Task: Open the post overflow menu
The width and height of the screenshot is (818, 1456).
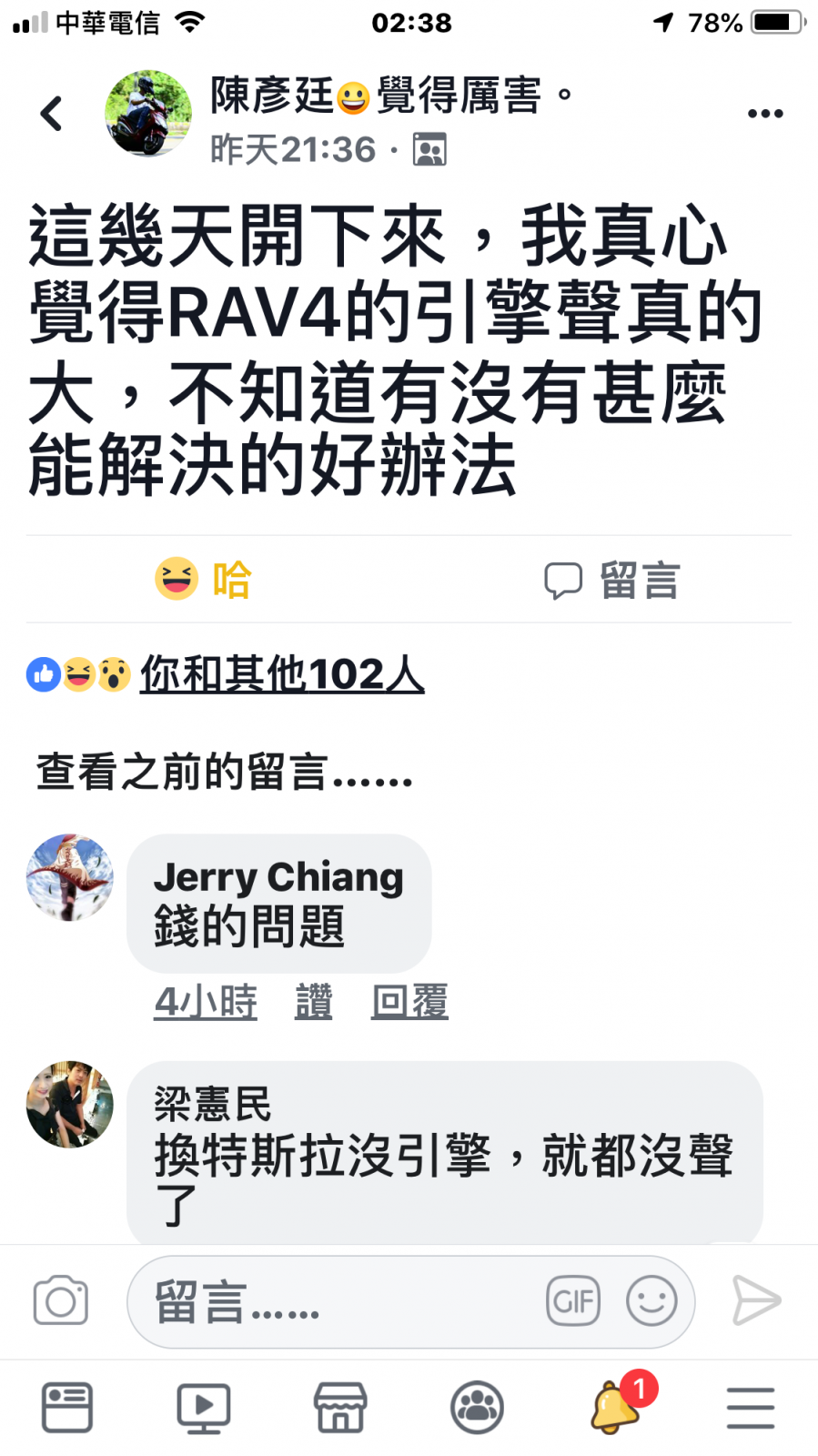Action: pyautogui.click(x=764, y=114)
